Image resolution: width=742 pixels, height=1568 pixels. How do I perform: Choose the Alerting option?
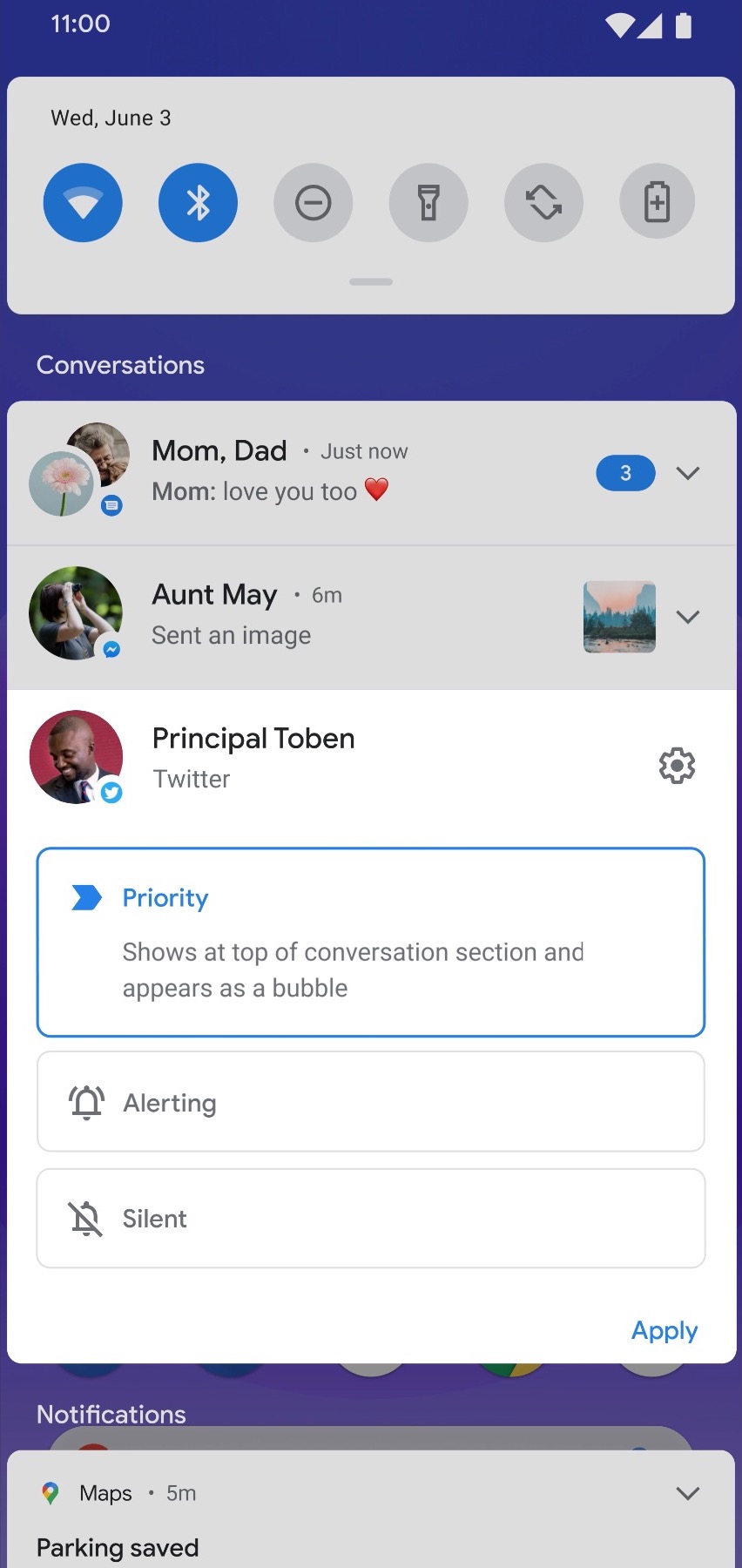point(370,1102)
